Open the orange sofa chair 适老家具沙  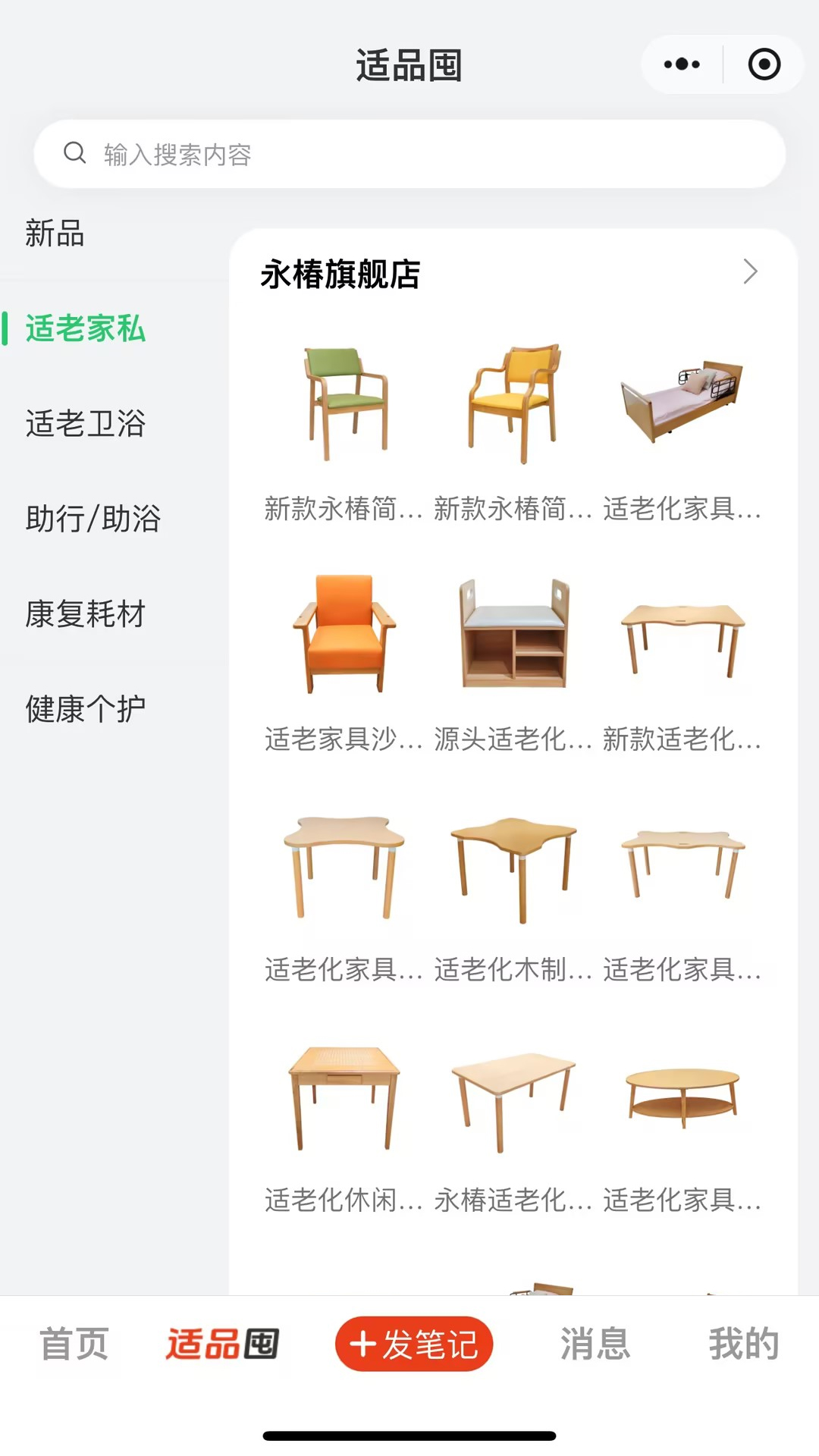(x=345, y=634)
